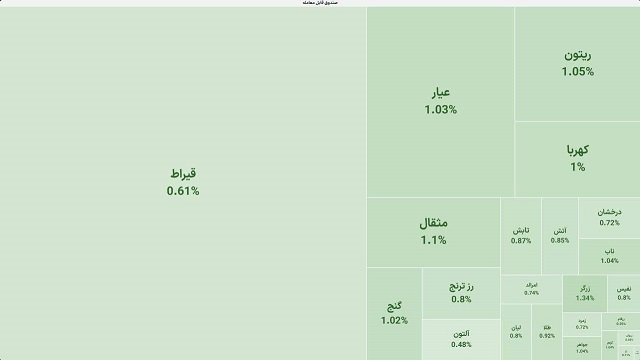Tap the جواهر tile

click(x=582, y=349)
